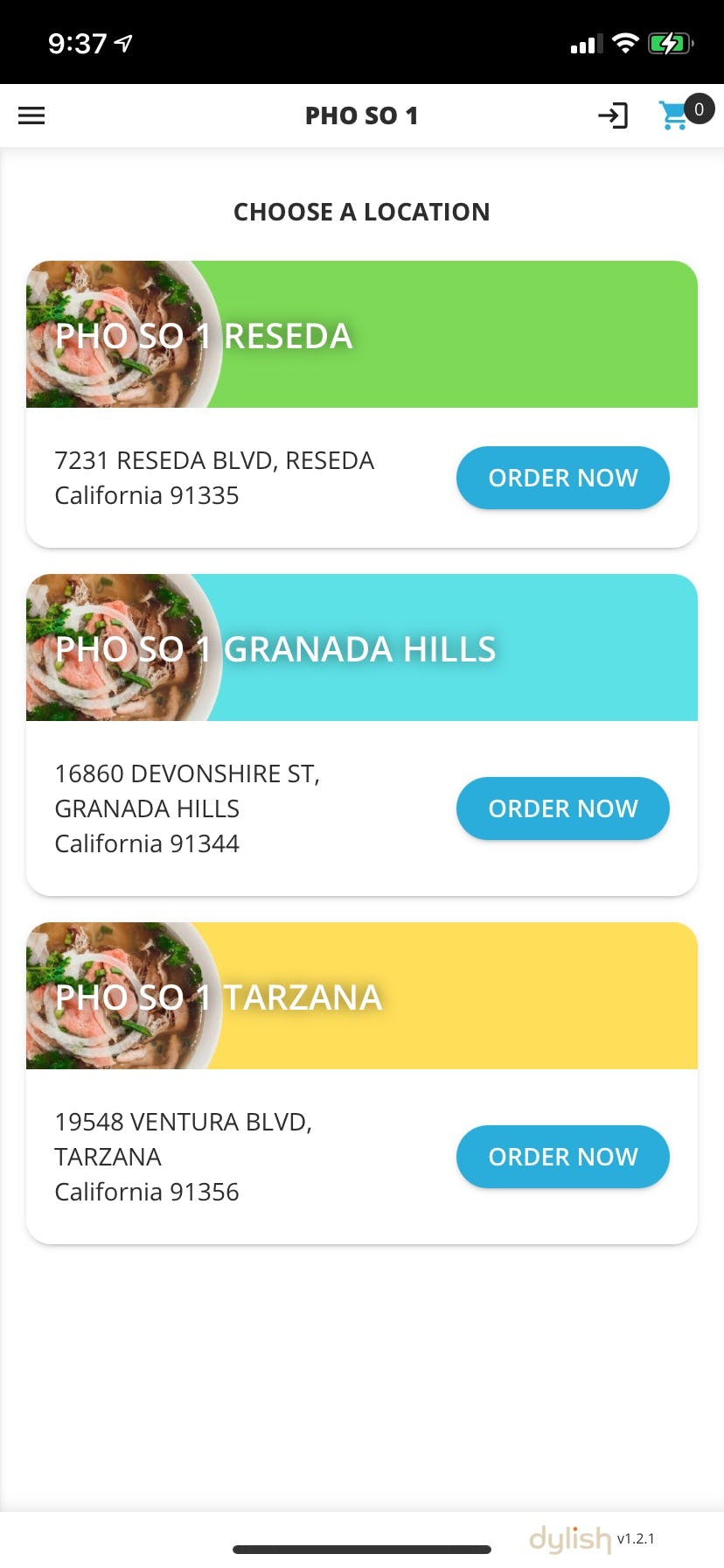Open the hamburger navigation menu
724x1568 pixels.
[x=31, y=115]
